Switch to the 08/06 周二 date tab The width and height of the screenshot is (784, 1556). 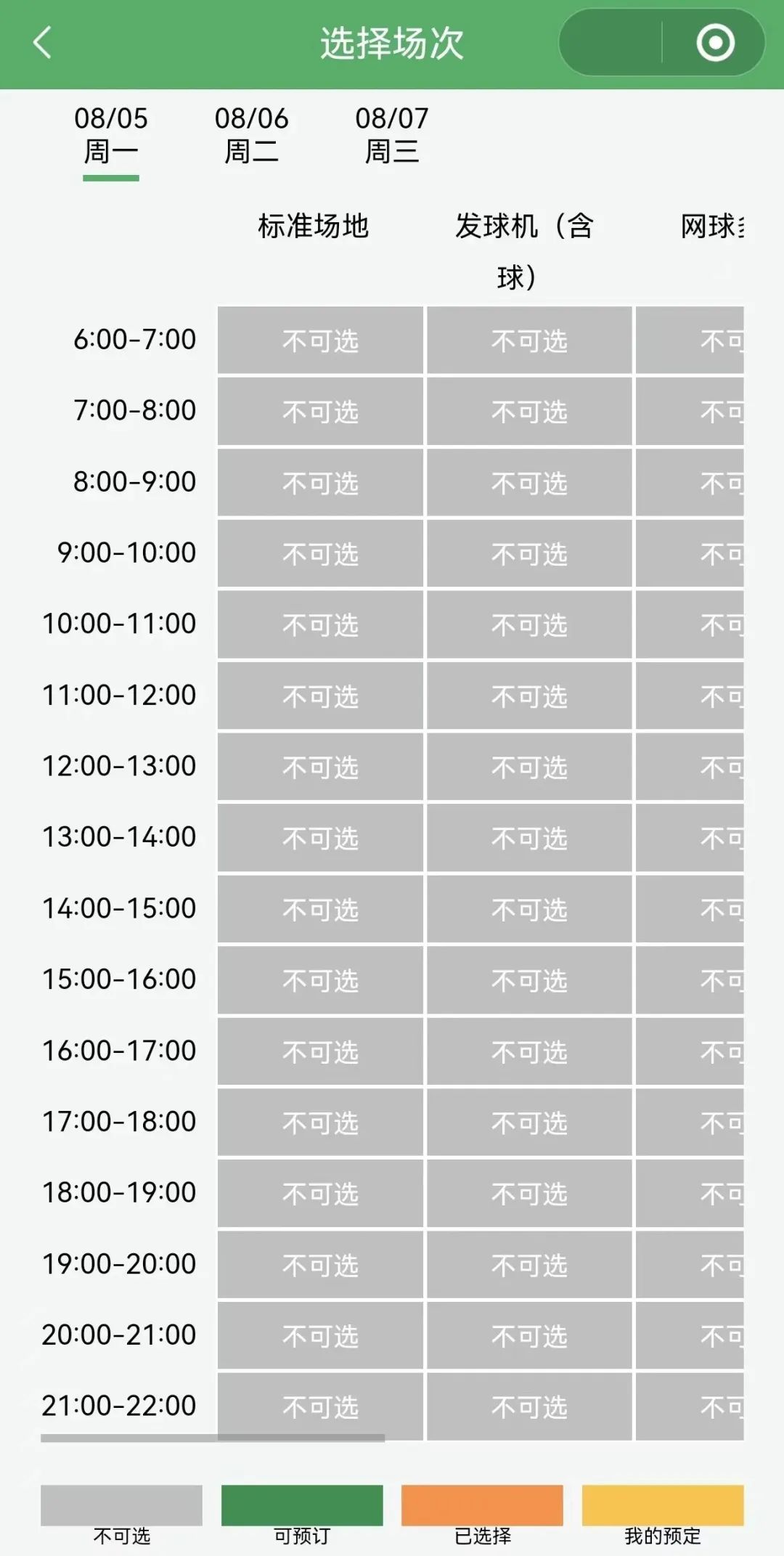[251, 136]
